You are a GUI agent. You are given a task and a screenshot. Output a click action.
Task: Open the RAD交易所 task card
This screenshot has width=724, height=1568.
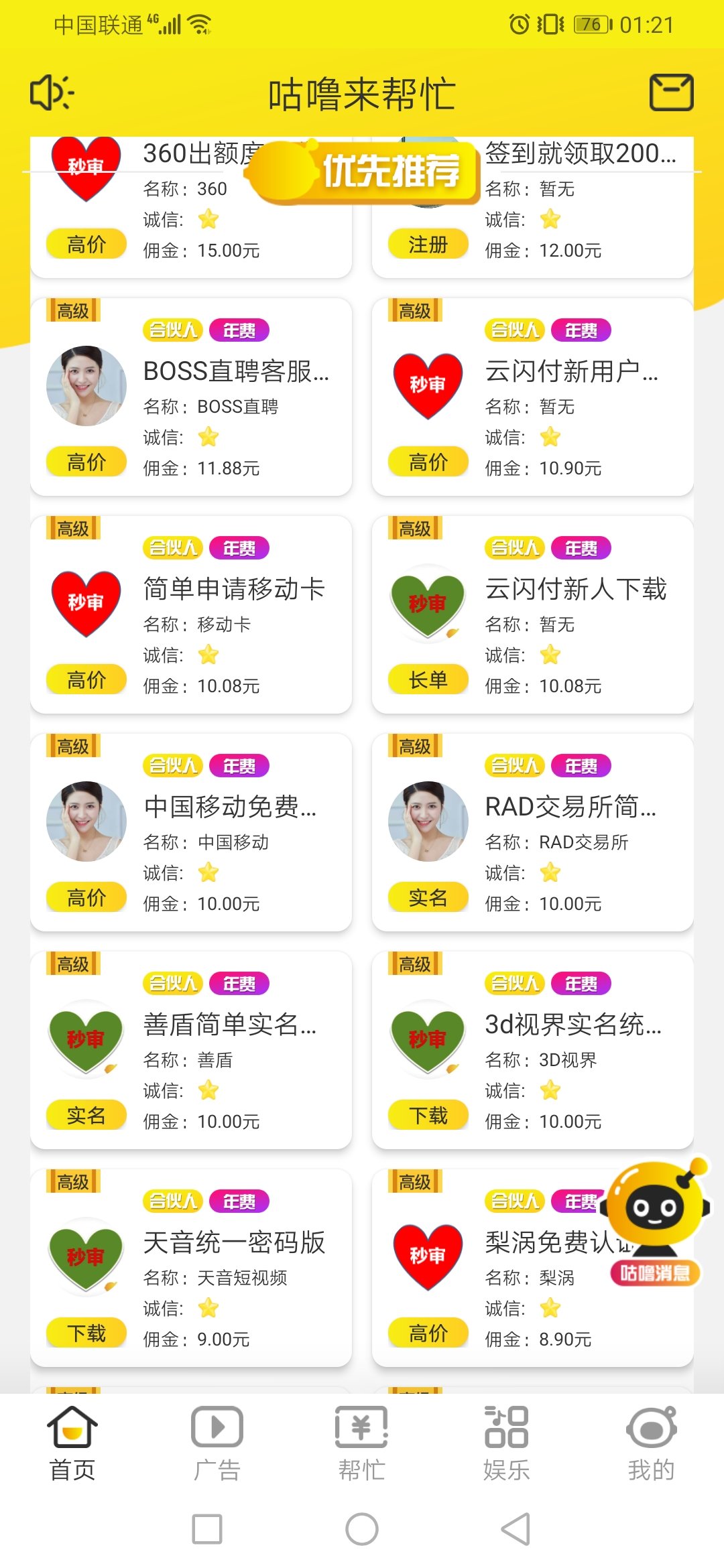tap(532, 833)
